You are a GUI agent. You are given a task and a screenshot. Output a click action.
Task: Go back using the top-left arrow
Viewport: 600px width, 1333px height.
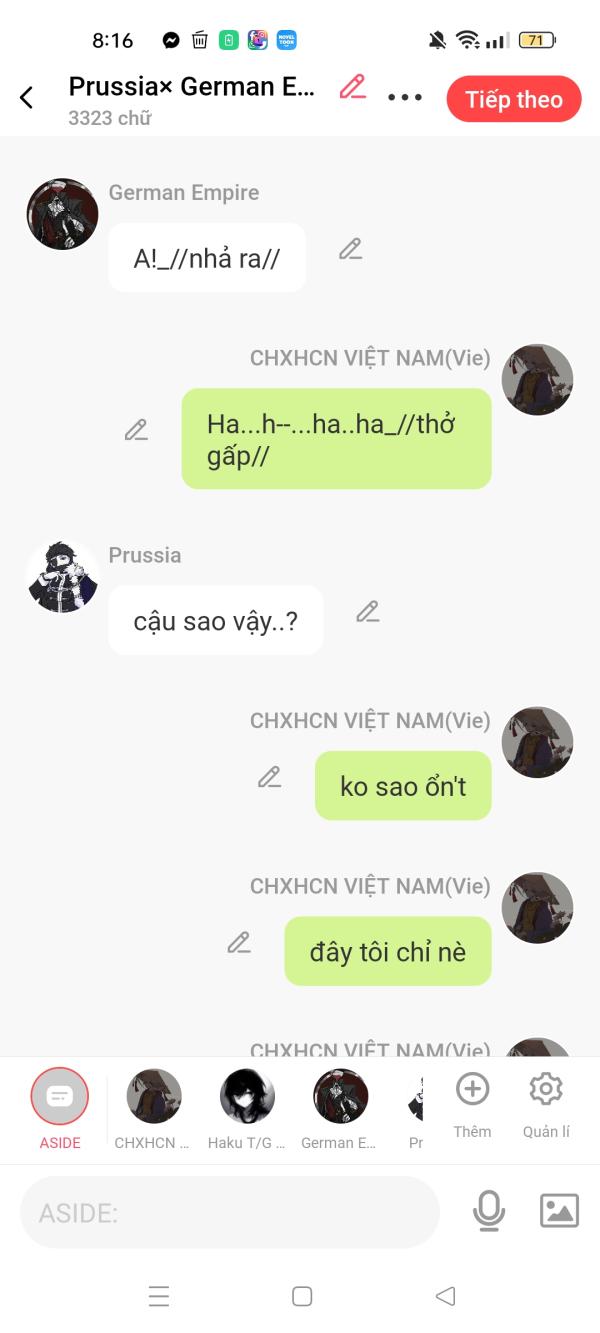point(27,98)
